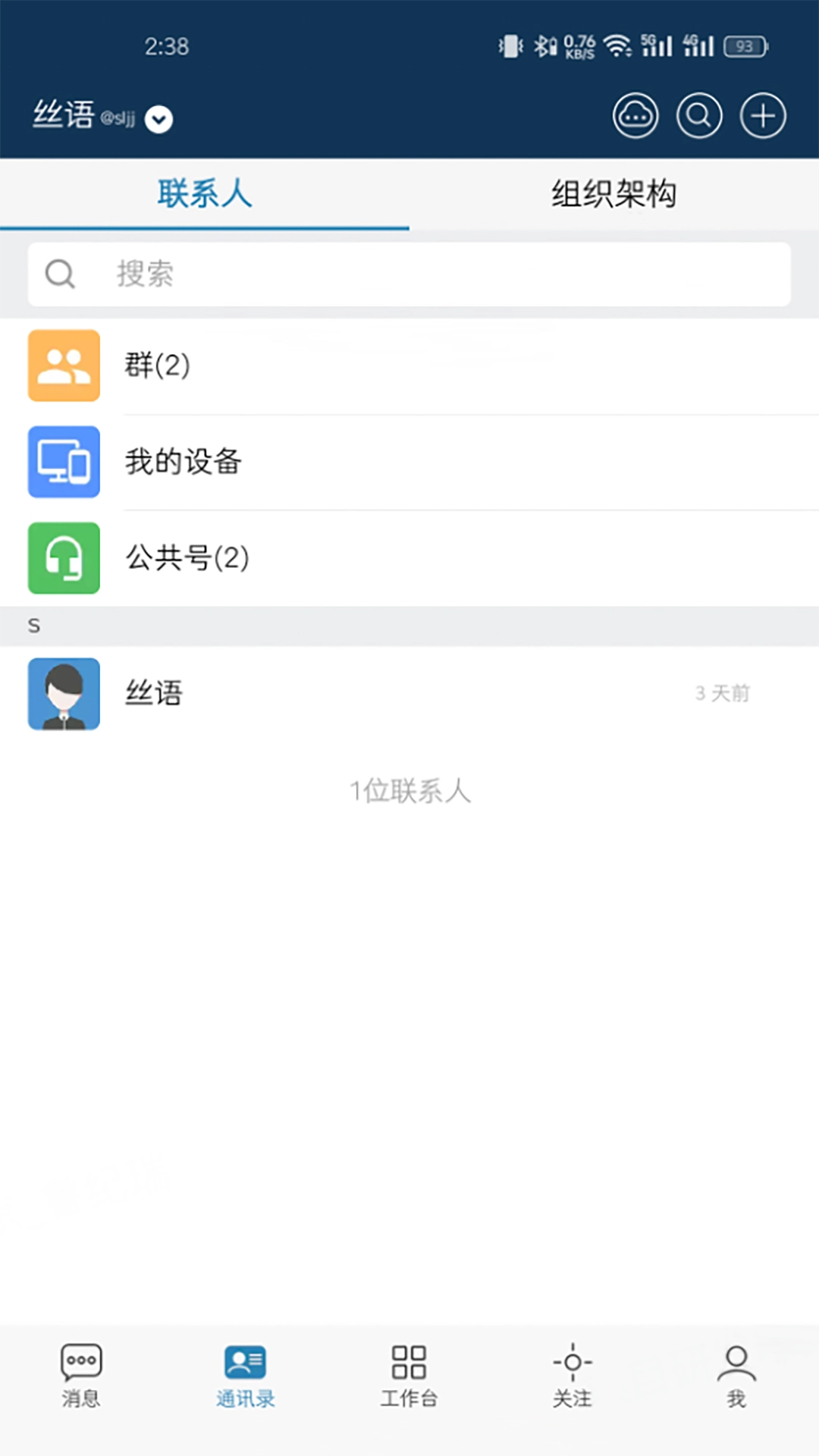Screen dimensions: 819x1456
Task: Open the plus icon to add a contact
Action: point(763,115)
